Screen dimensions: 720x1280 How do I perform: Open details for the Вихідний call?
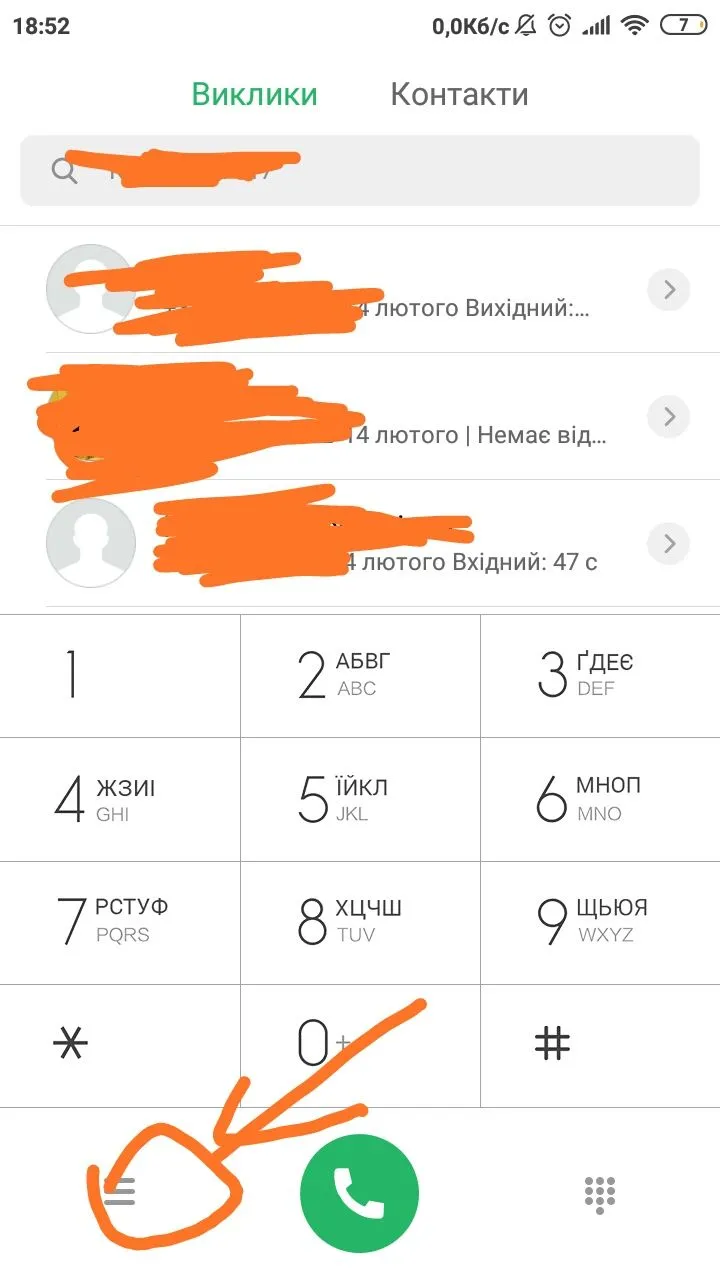click(x=669, y=290)
